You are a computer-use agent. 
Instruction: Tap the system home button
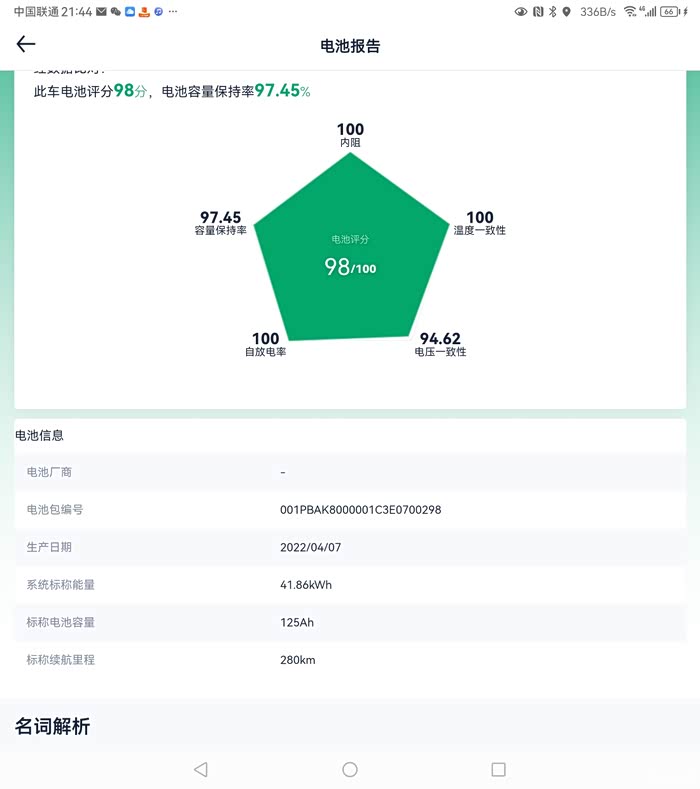[x=350, y=769]
